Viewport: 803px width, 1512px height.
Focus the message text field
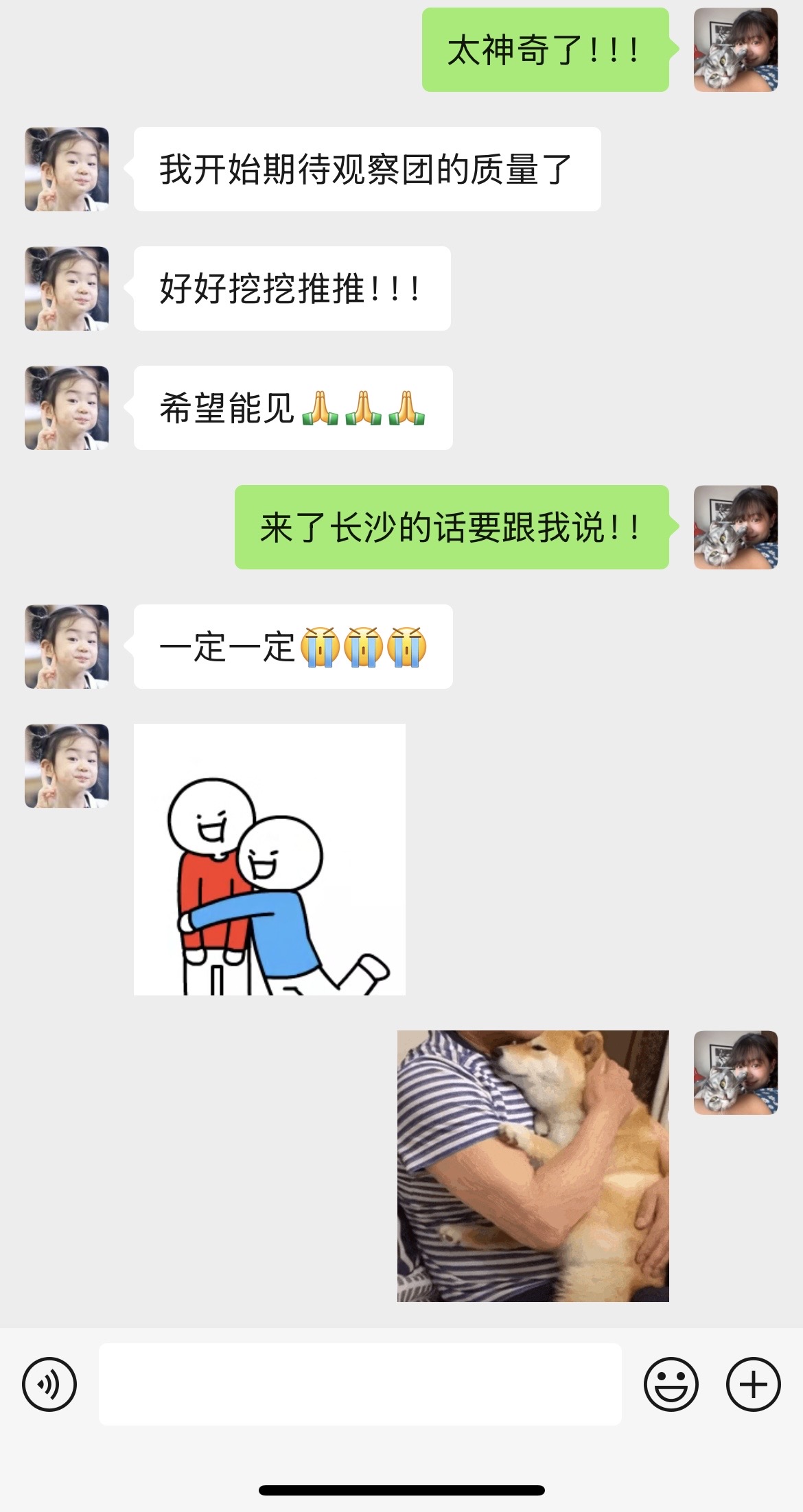[x=360, y=1384]
